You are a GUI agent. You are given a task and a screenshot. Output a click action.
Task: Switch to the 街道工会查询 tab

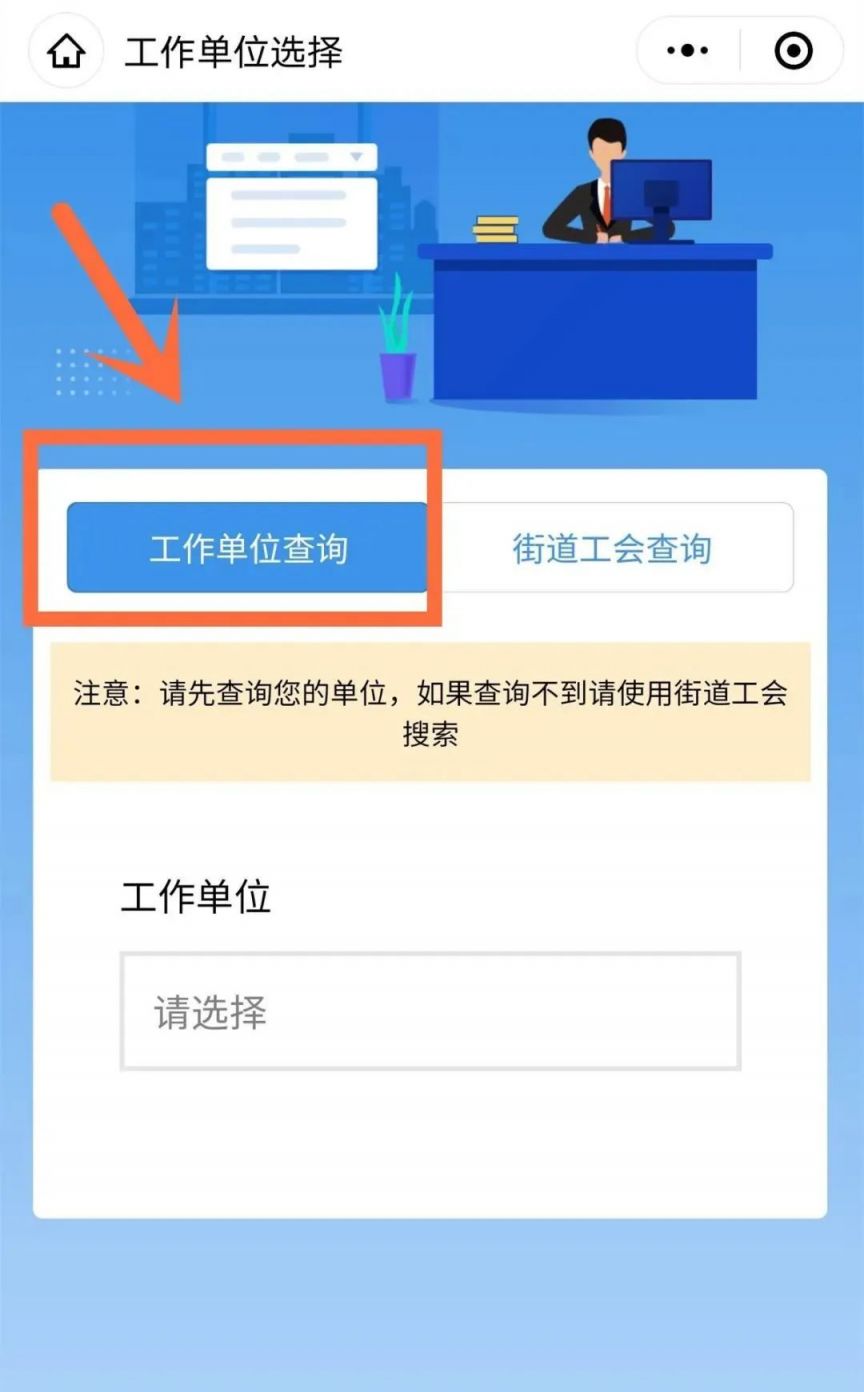point(612,548)
